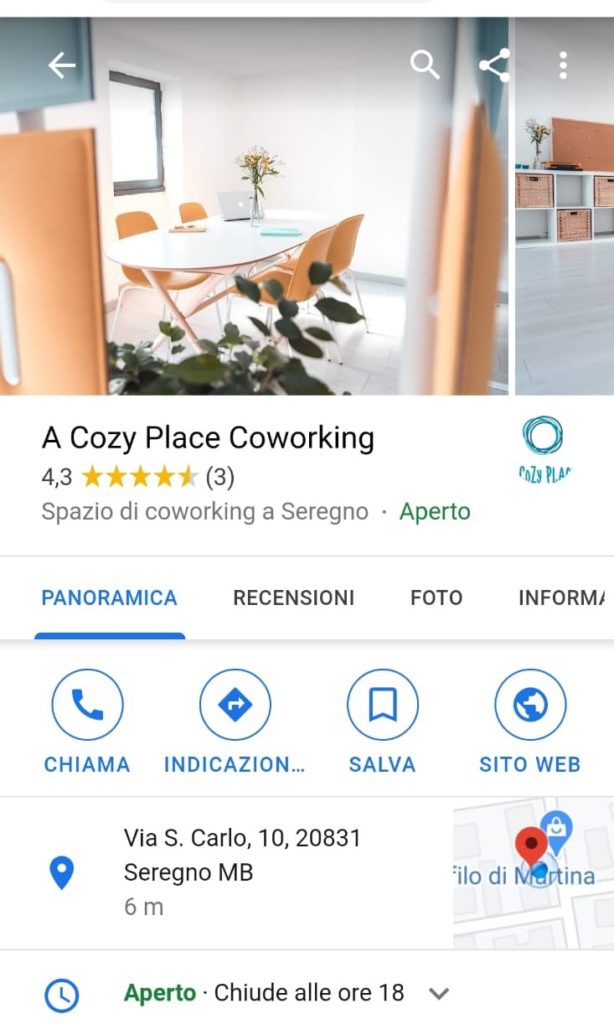Call the place with Chiama
This screenshot has height=1024, width=614.
tap(87, 721)
